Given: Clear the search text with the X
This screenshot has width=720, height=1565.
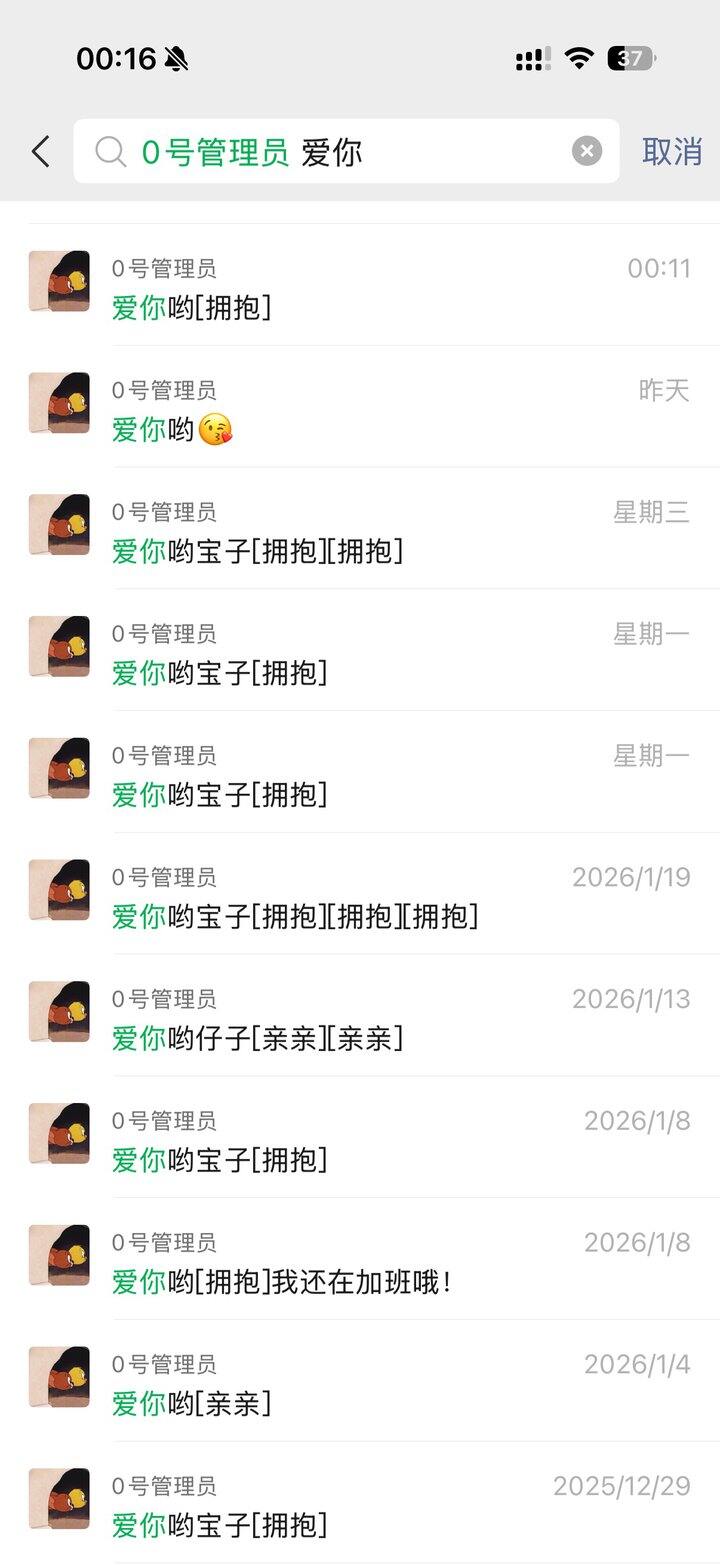Looking at the screenshot, I should coord(587,151).
